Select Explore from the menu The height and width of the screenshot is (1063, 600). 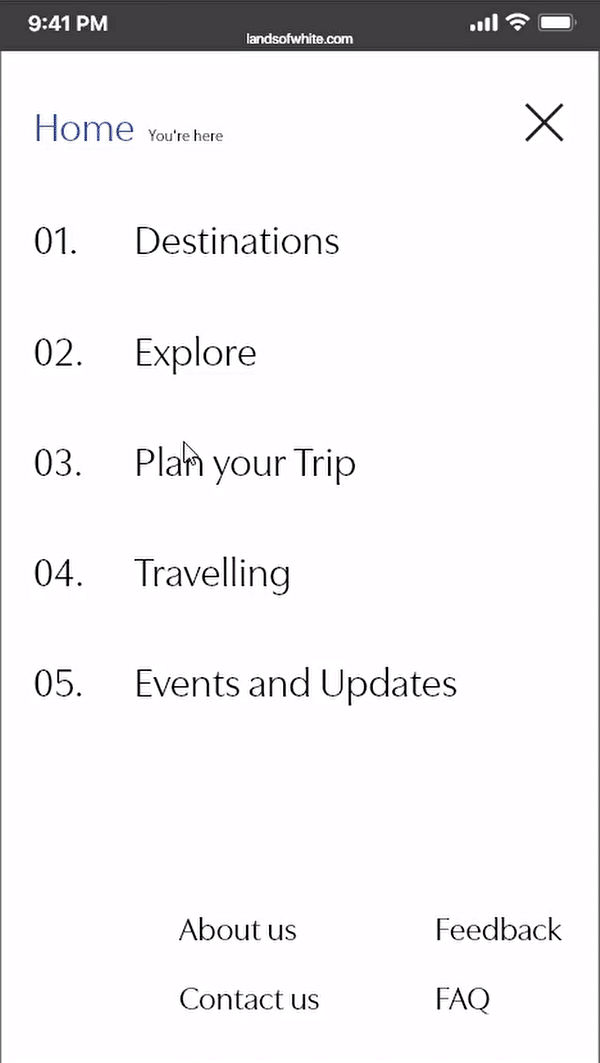pyautogui.click(x=195, y=353)
